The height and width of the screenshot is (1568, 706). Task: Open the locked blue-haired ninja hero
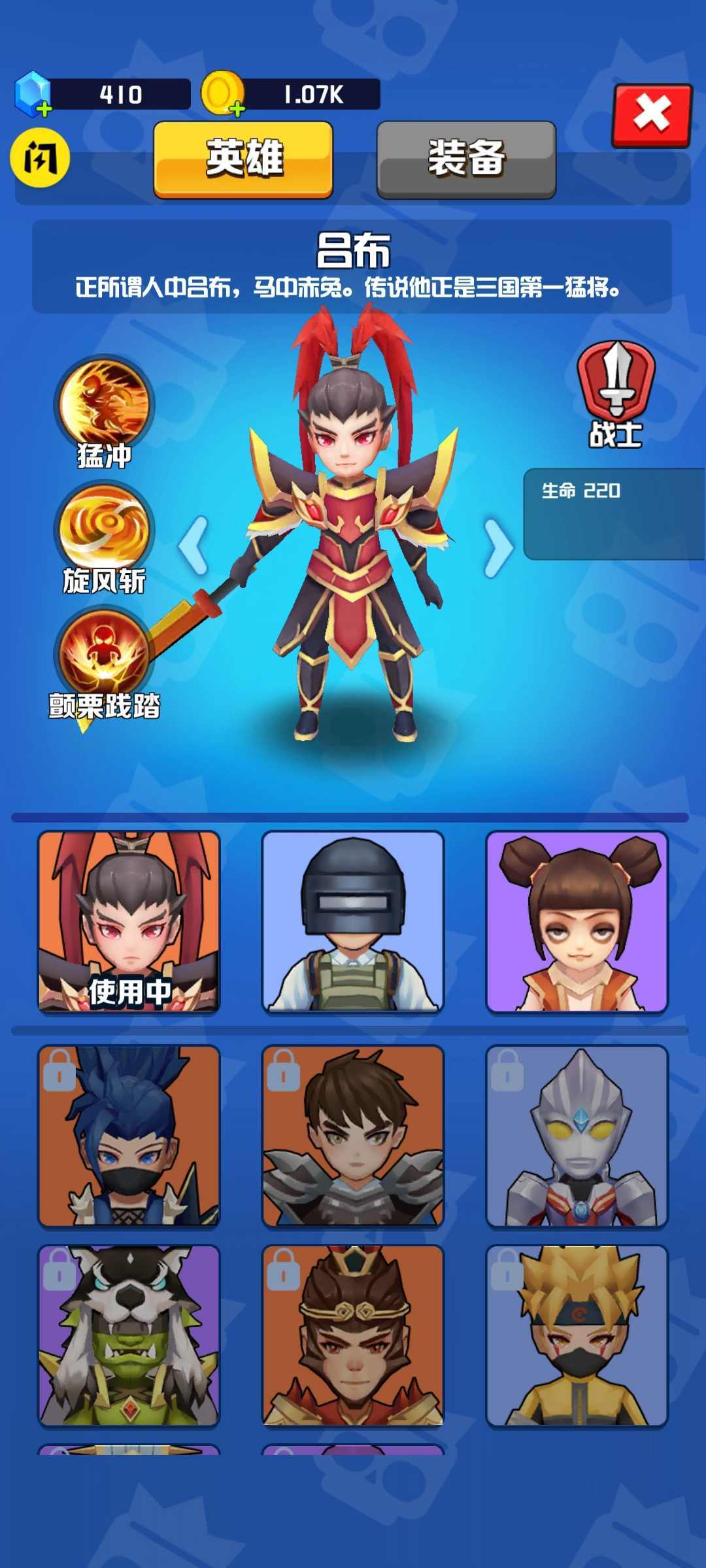pos(129,1135)
